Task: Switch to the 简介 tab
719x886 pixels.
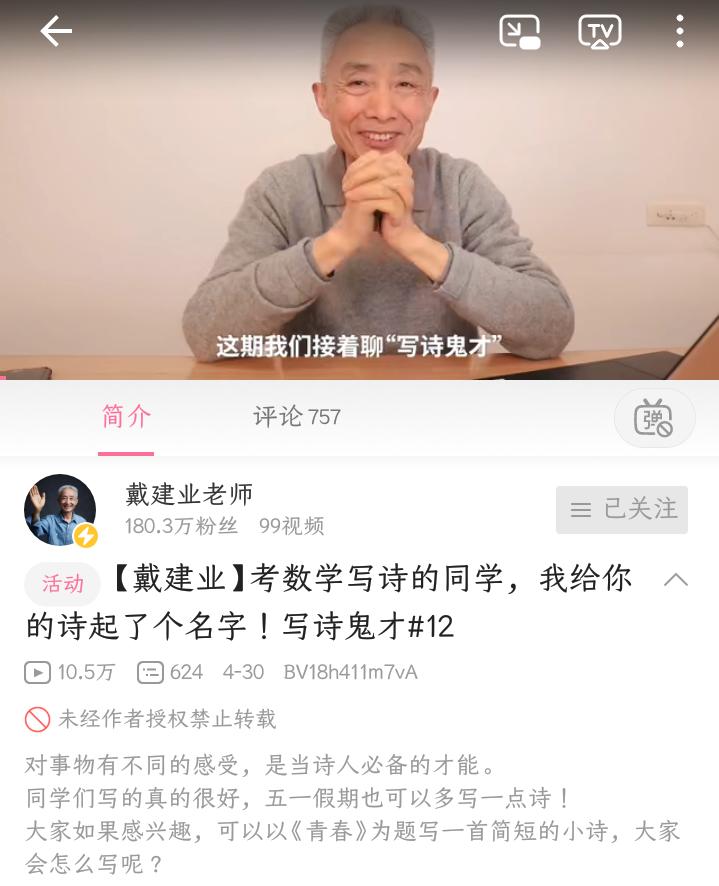Action: point(126,417)
